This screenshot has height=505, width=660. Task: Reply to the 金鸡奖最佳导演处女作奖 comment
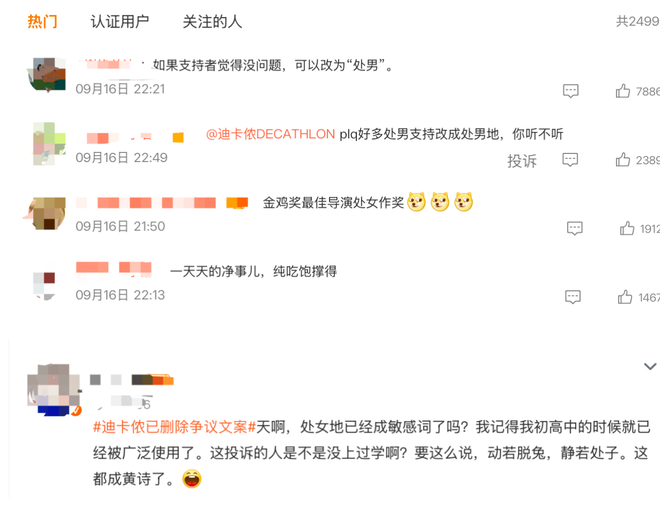pos(574,228)
